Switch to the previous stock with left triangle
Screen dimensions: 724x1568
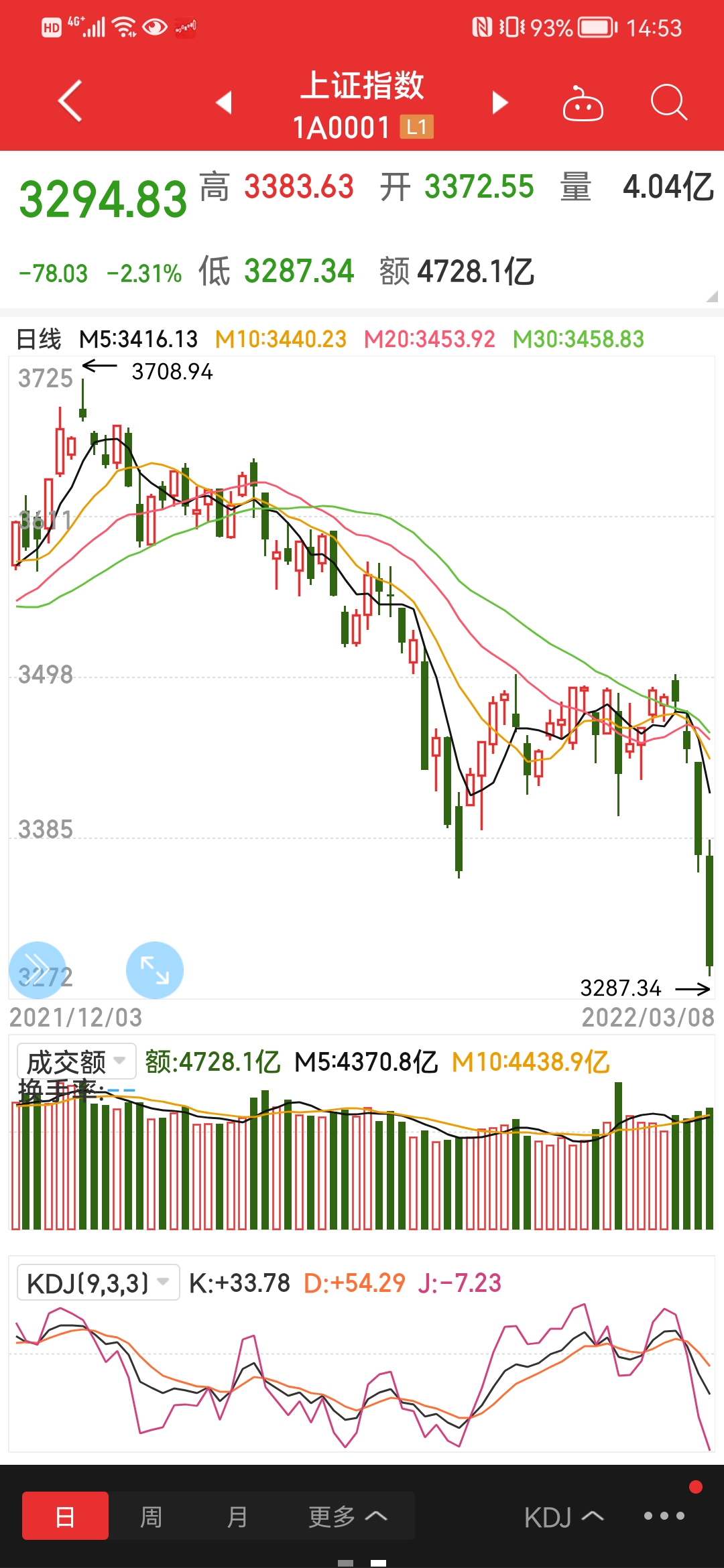coord(224,103)
